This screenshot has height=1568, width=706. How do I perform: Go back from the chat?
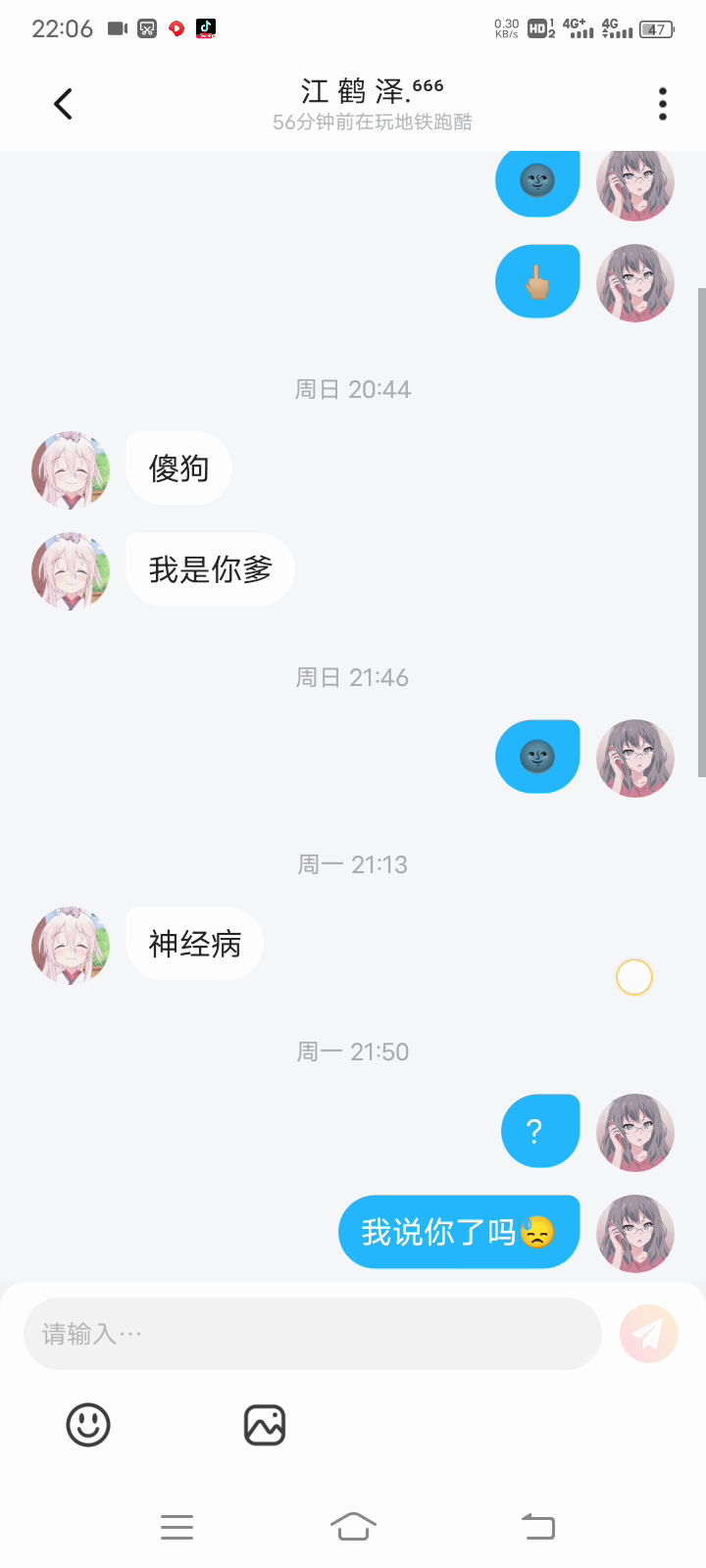click(64, 104)
